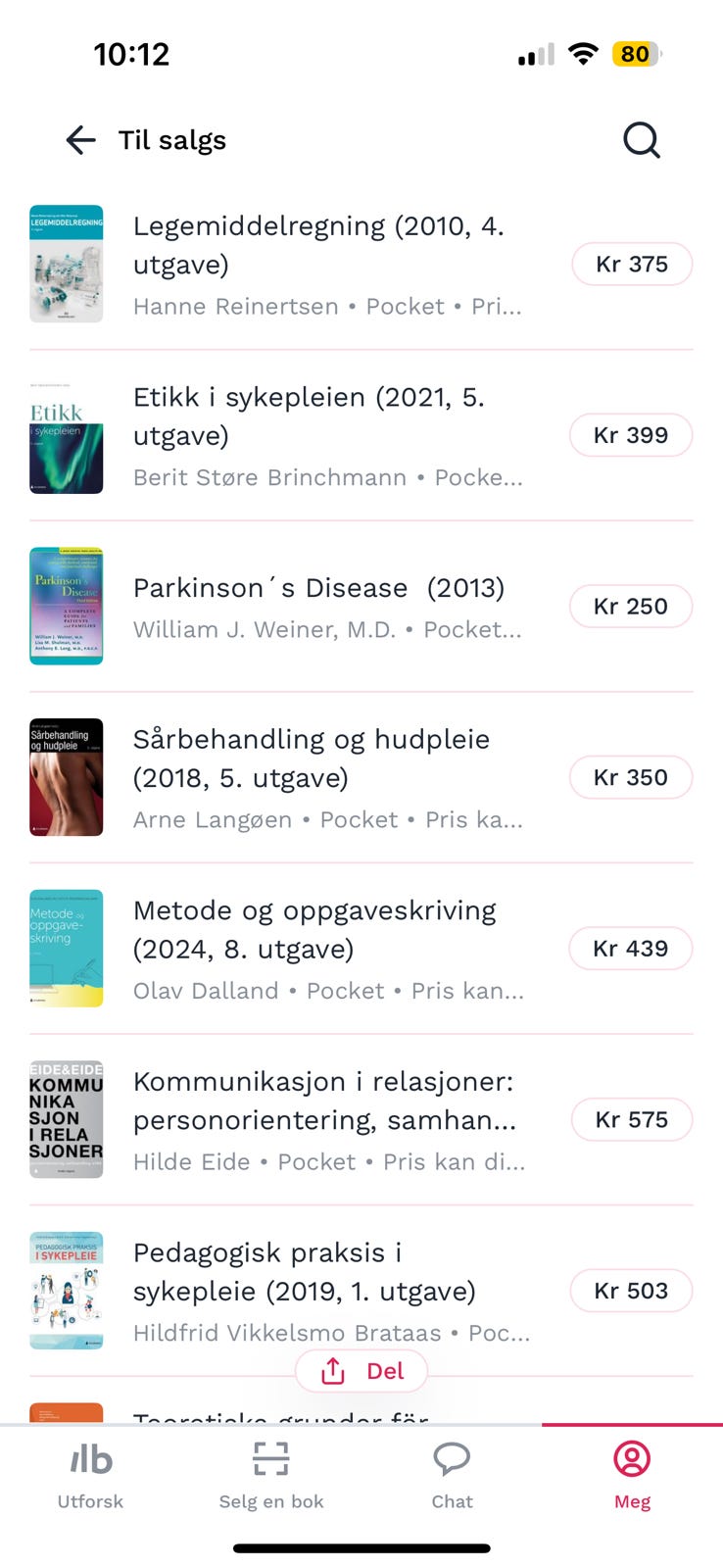
Task: Open the search magnifier icon
Action: 642,140
